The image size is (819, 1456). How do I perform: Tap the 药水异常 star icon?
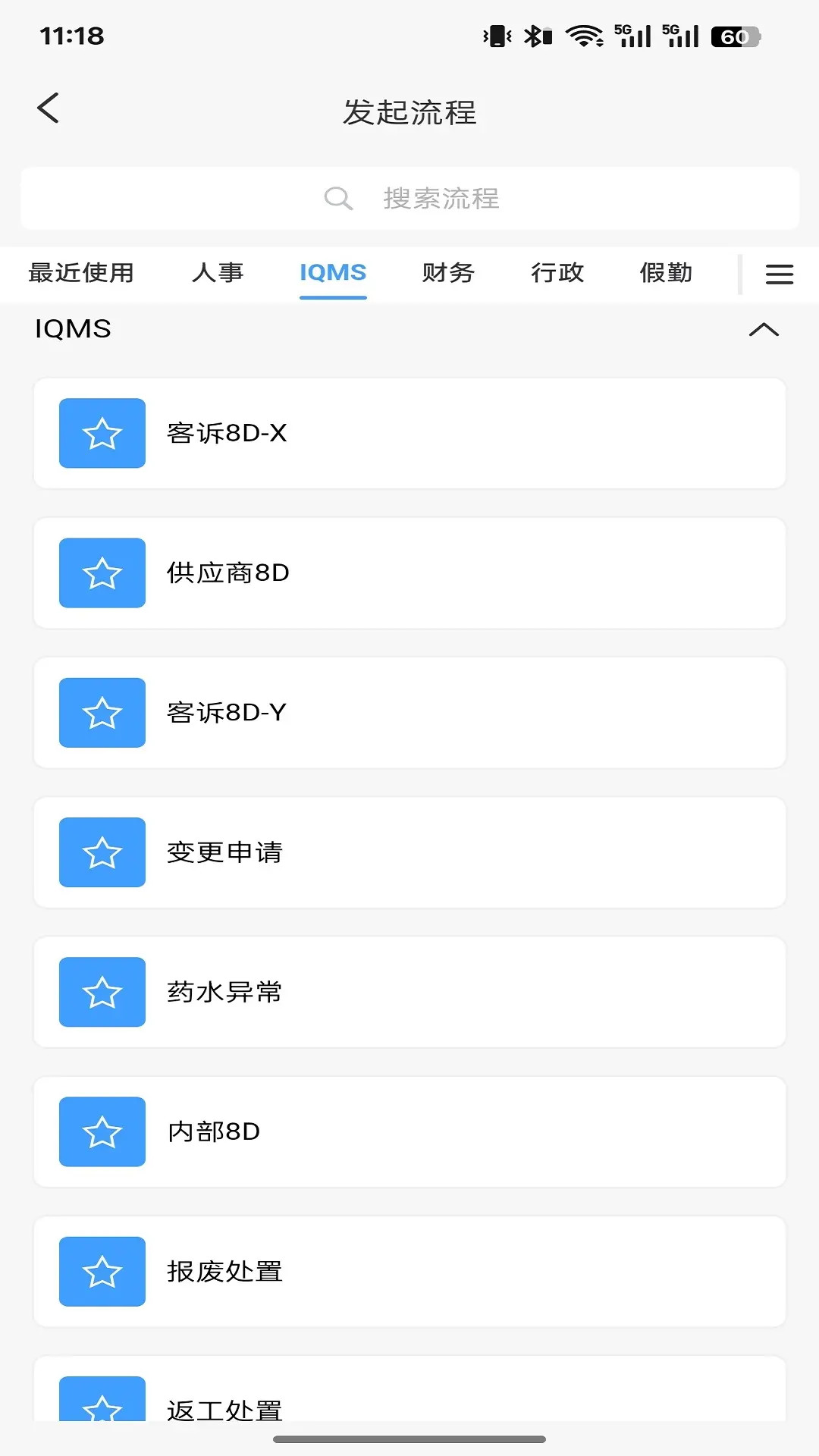pos(102,992)
